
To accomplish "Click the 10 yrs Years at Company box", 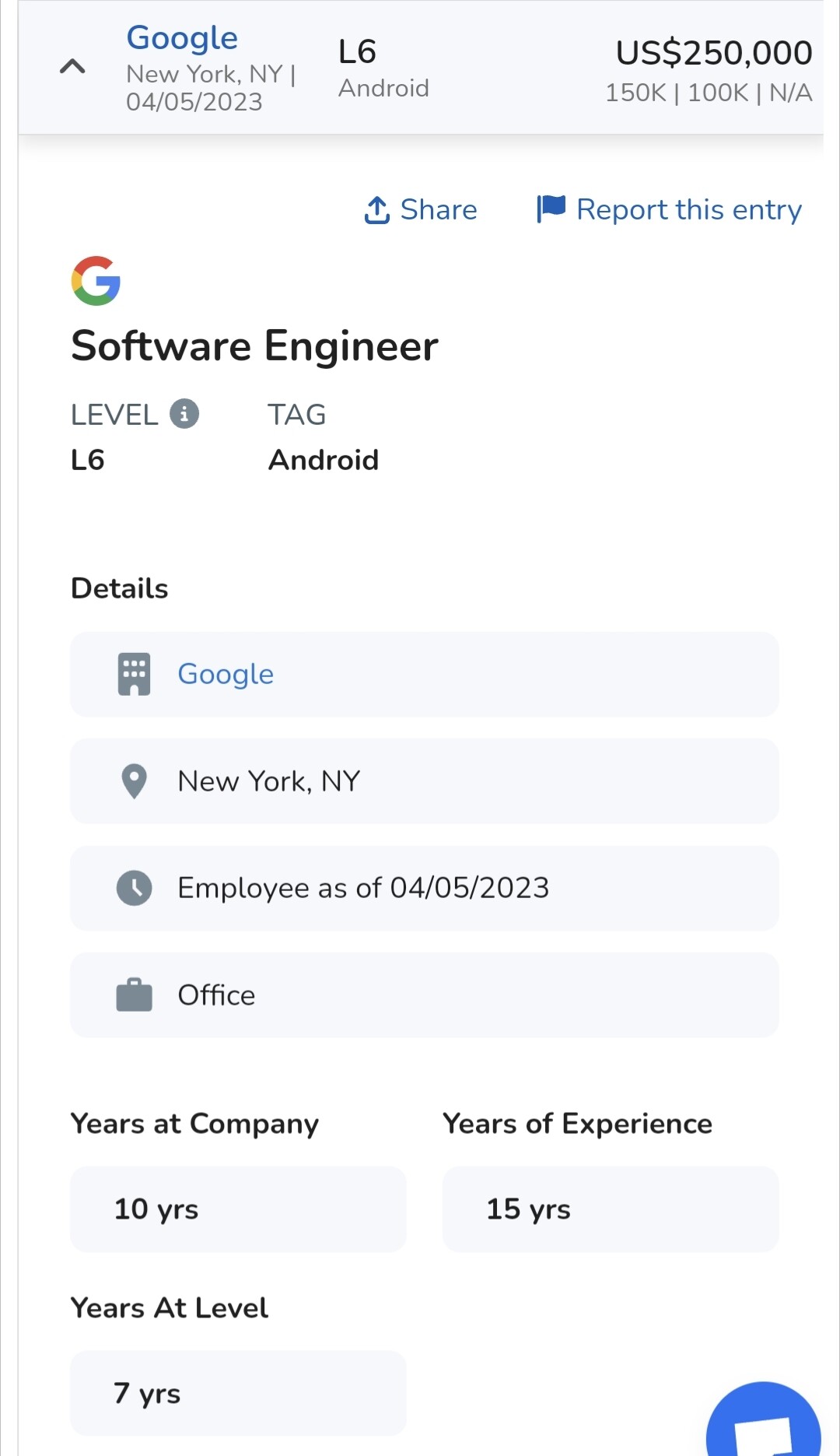I will (x=237, y=1209).
